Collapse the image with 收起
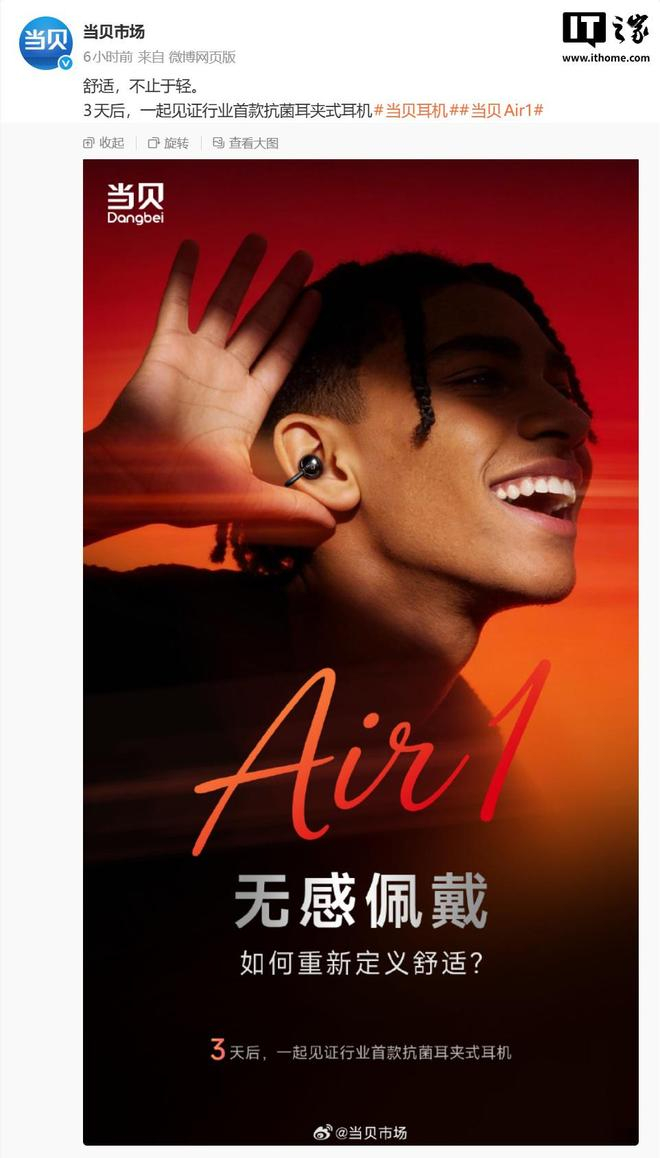This screenshot has height=1158, width=660. (x=103, y=143)
